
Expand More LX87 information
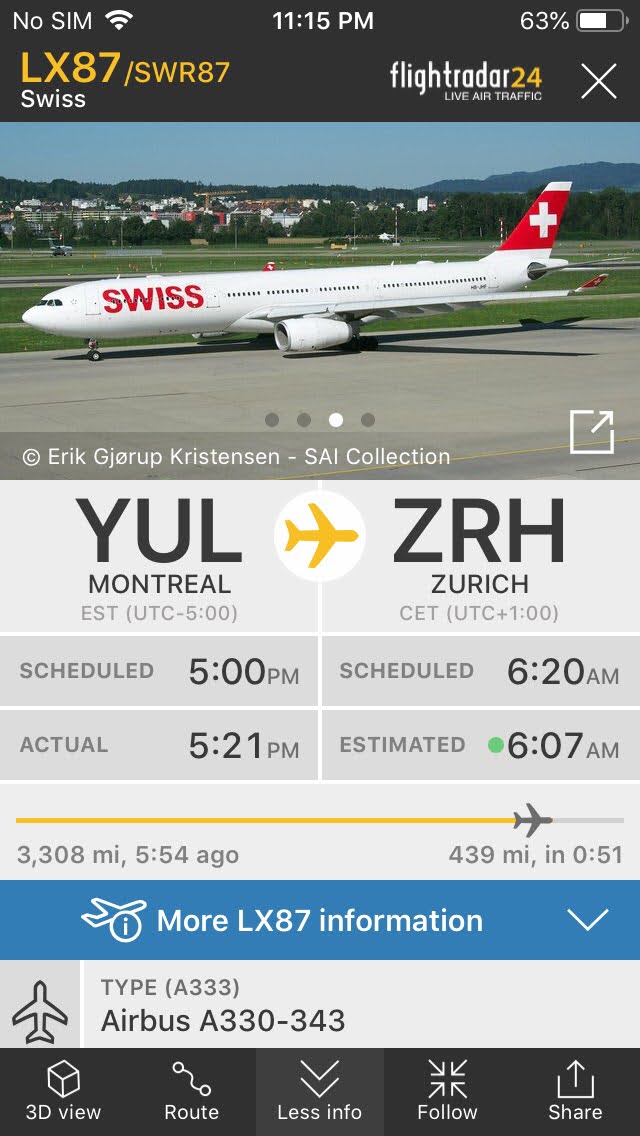pyautogui.click(x=320, y=920)
